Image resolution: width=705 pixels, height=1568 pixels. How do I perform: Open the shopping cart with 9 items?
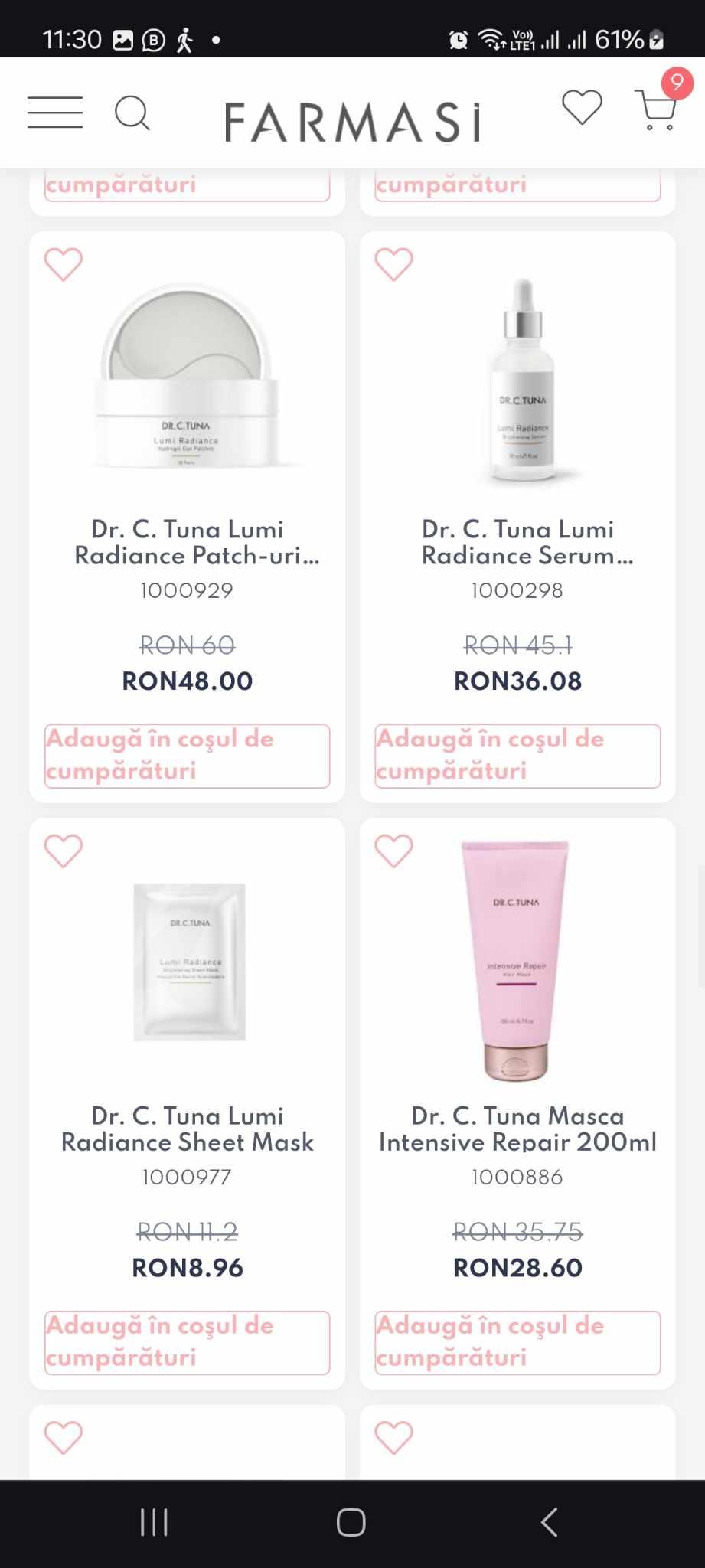(x=657, y=109)
